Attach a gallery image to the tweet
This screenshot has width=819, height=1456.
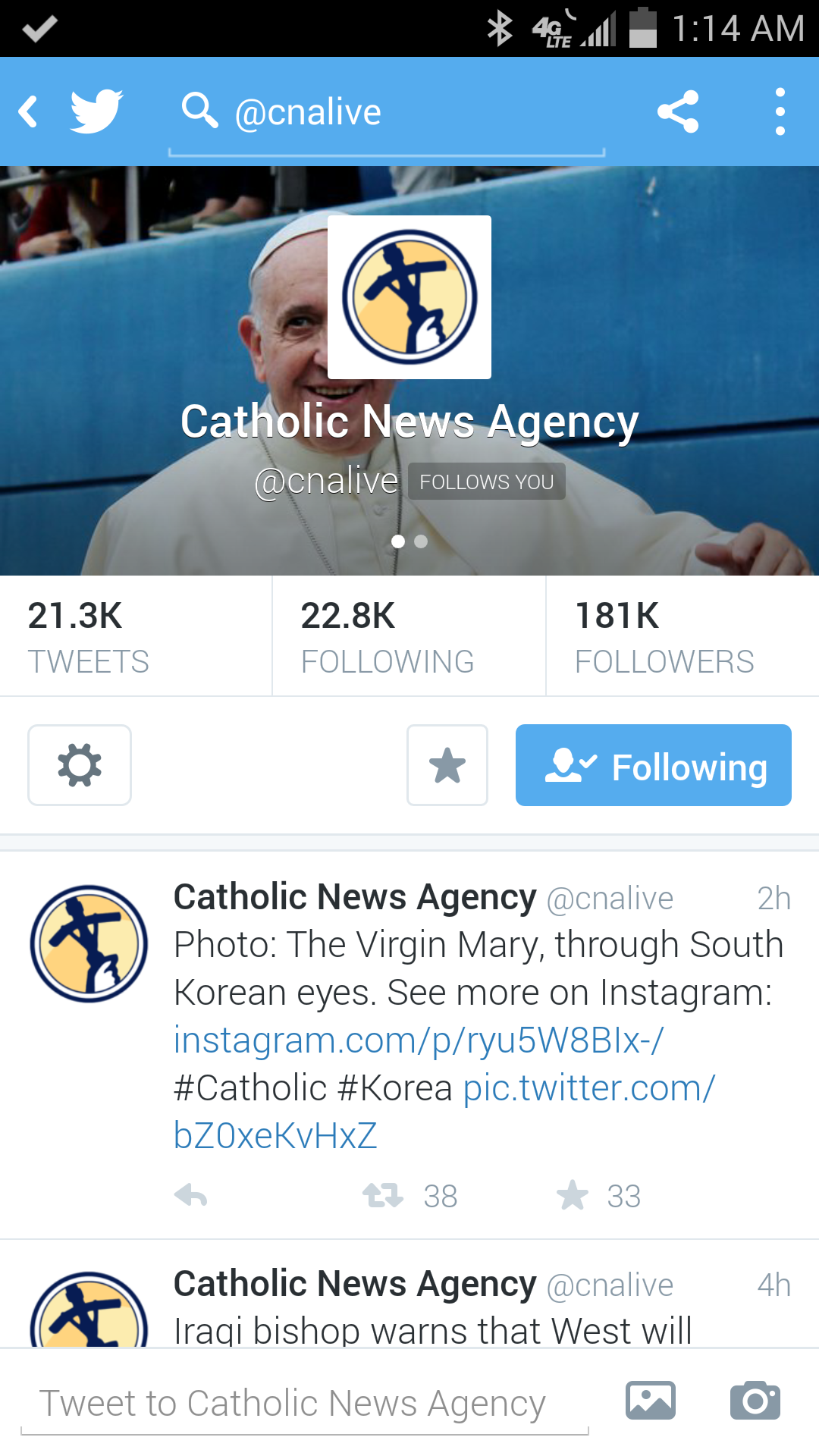point(650,1401)
